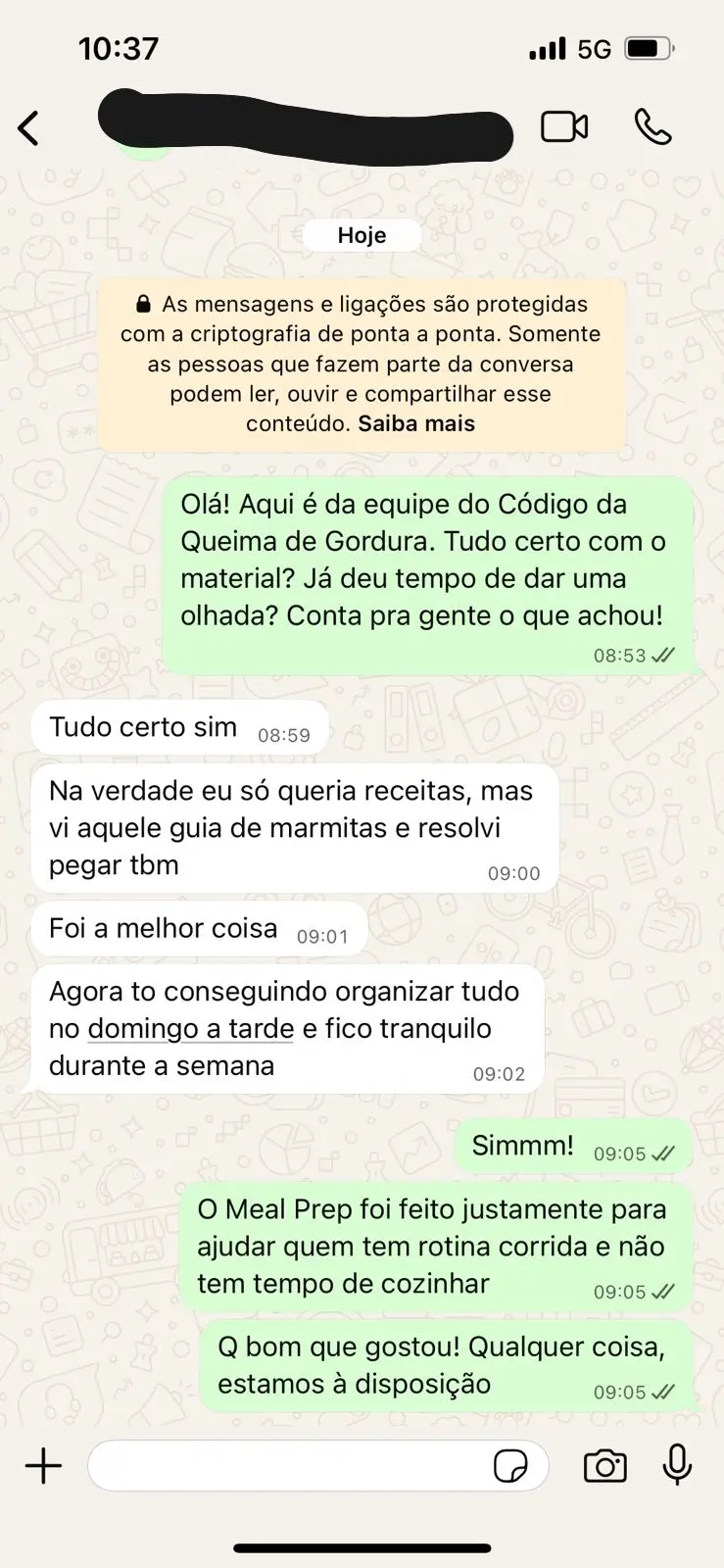Open the sticker picker

click(510, 1466)
